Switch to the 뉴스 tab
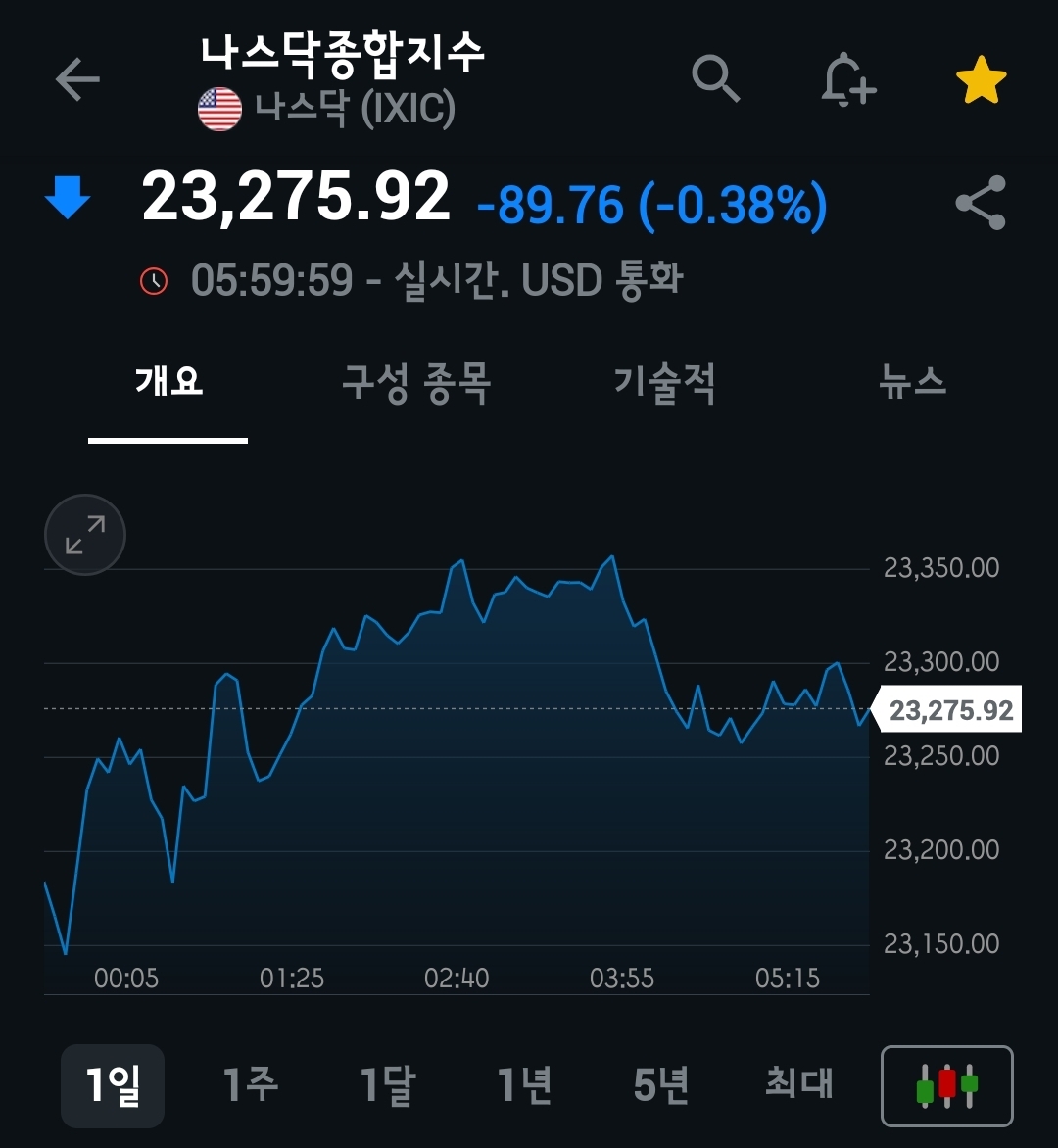 913,382
